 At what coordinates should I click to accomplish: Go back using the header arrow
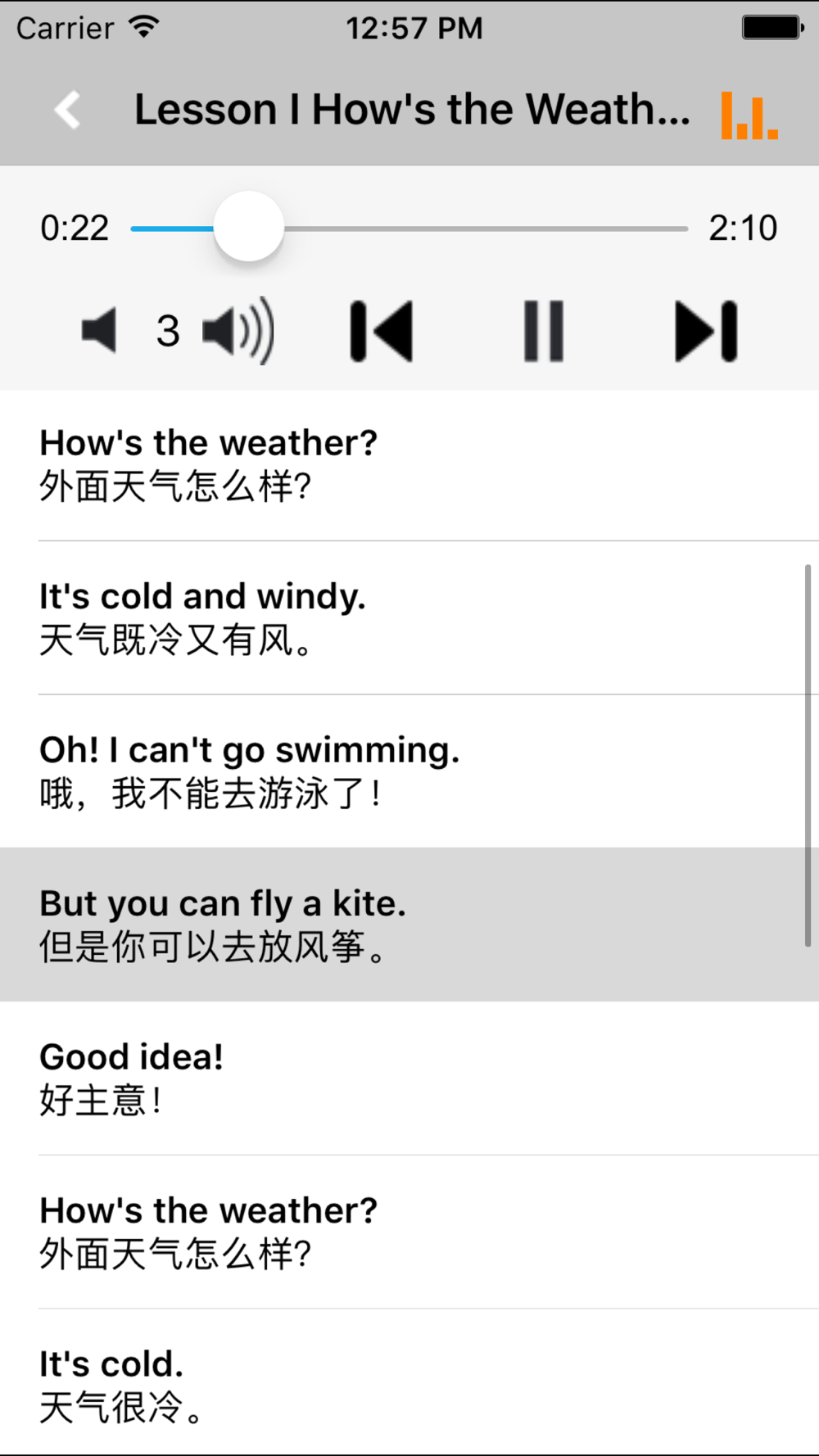point(67,110)
